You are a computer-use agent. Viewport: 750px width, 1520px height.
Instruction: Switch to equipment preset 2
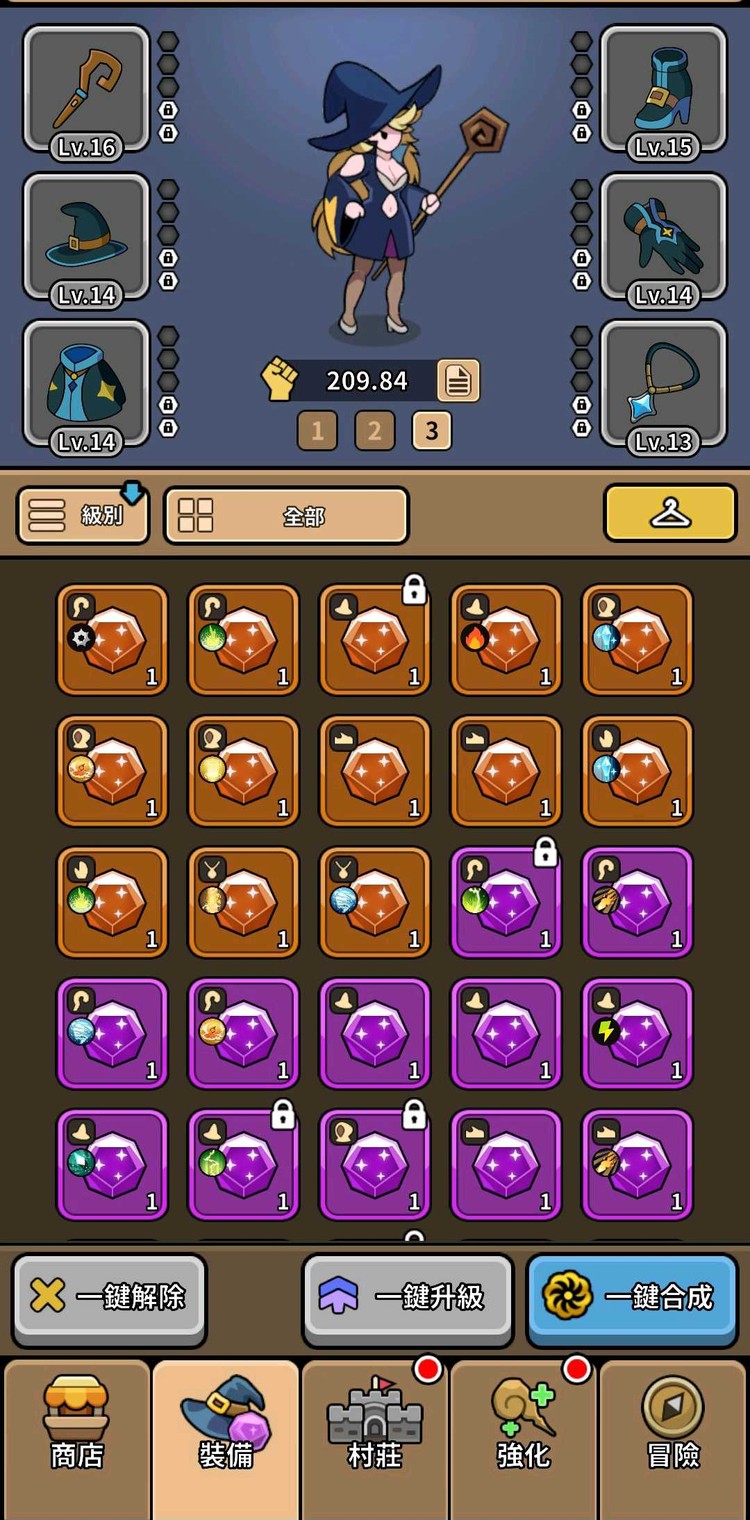(x=374, y=431)
